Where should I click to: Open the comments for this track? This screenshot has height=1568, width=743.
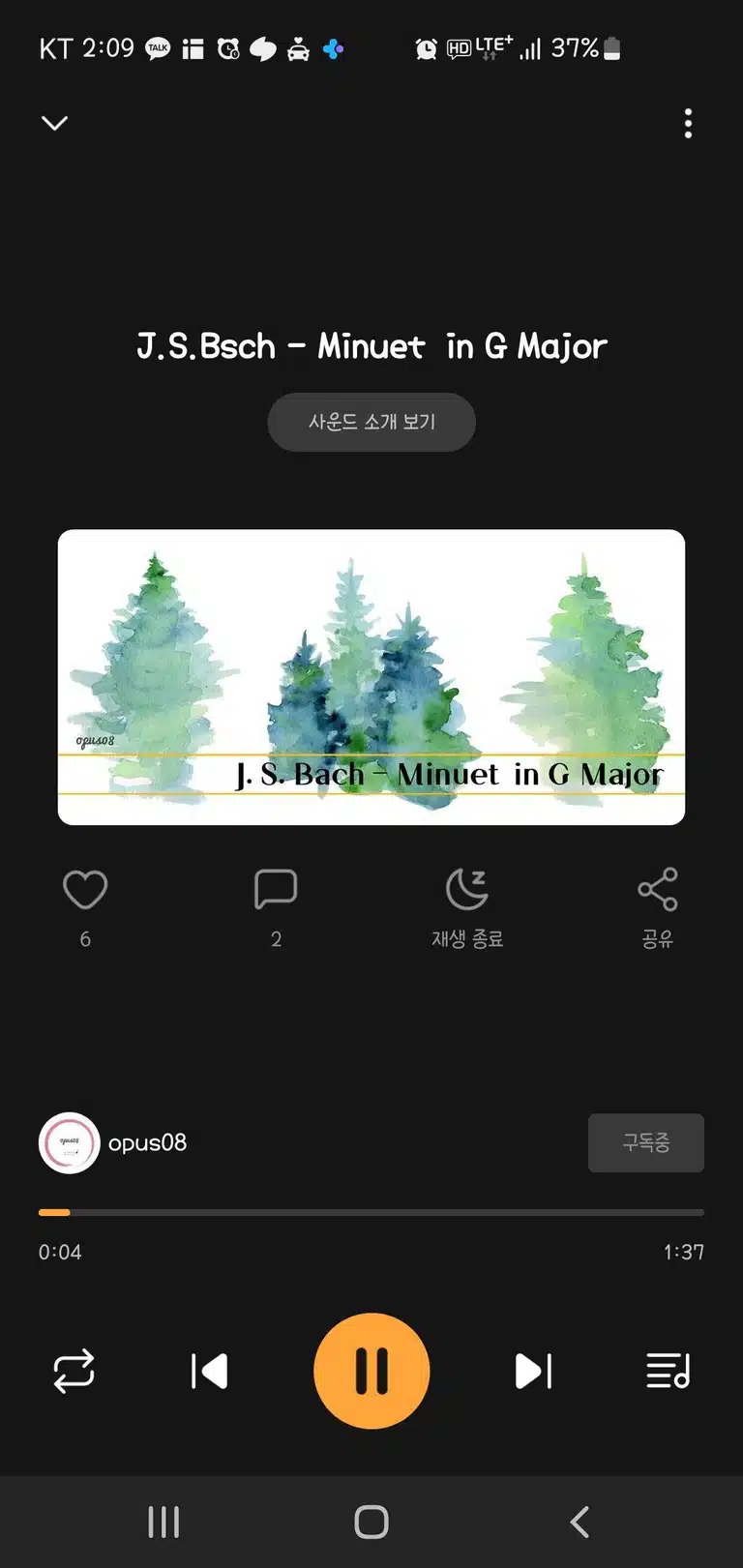point(276,889)
